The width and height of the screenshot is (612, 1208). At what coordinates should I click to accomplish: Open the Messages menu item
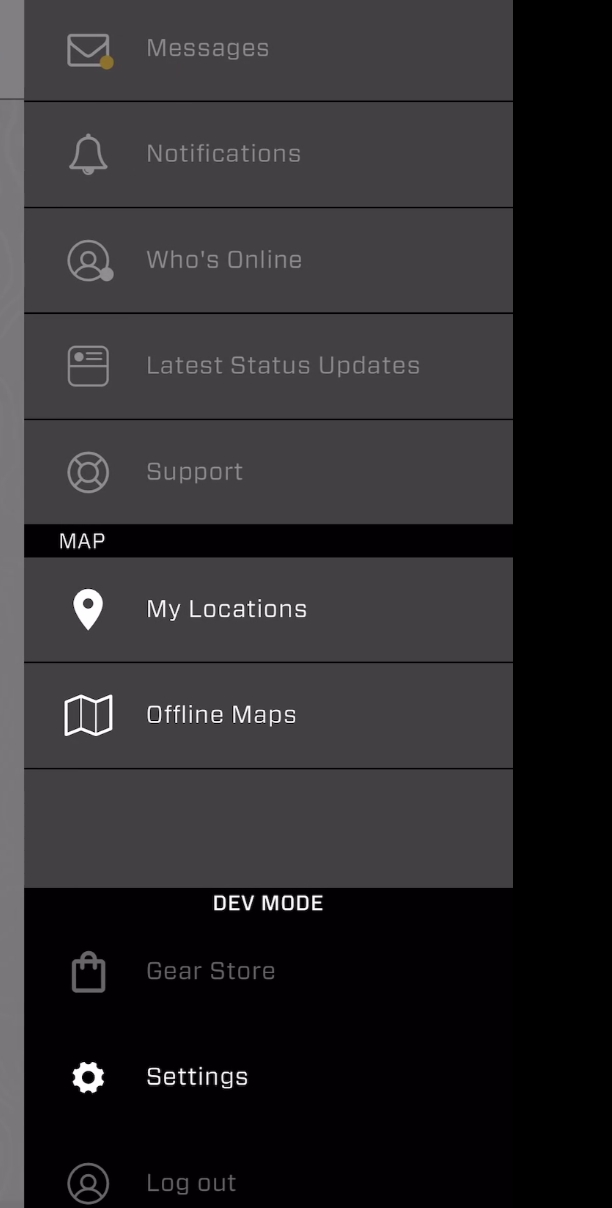pyautogui.click(x=207, y=48)
